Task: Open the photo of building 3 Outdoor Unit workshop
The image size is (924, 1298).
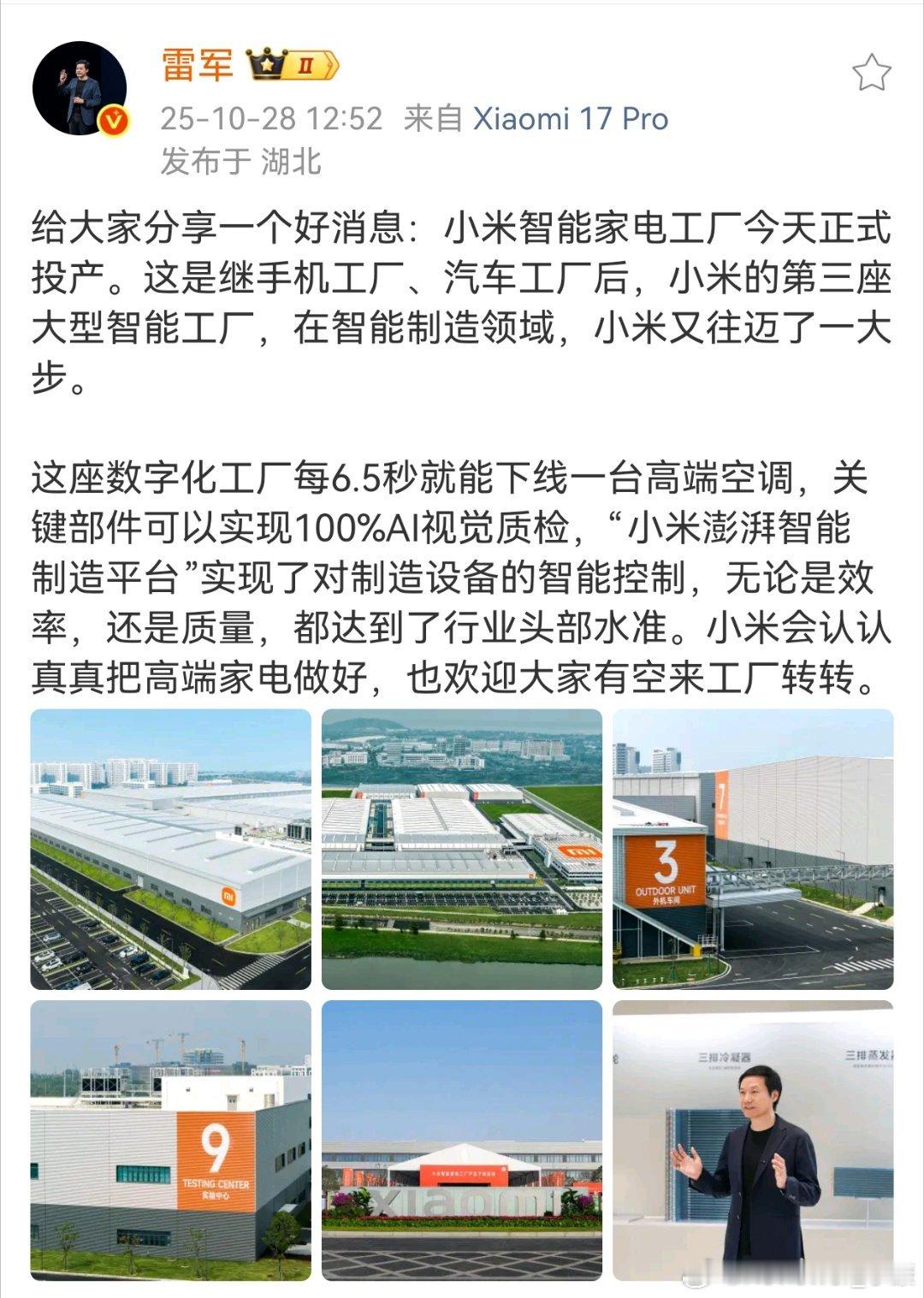Action: pyautogui.click(x=755, y=847)
